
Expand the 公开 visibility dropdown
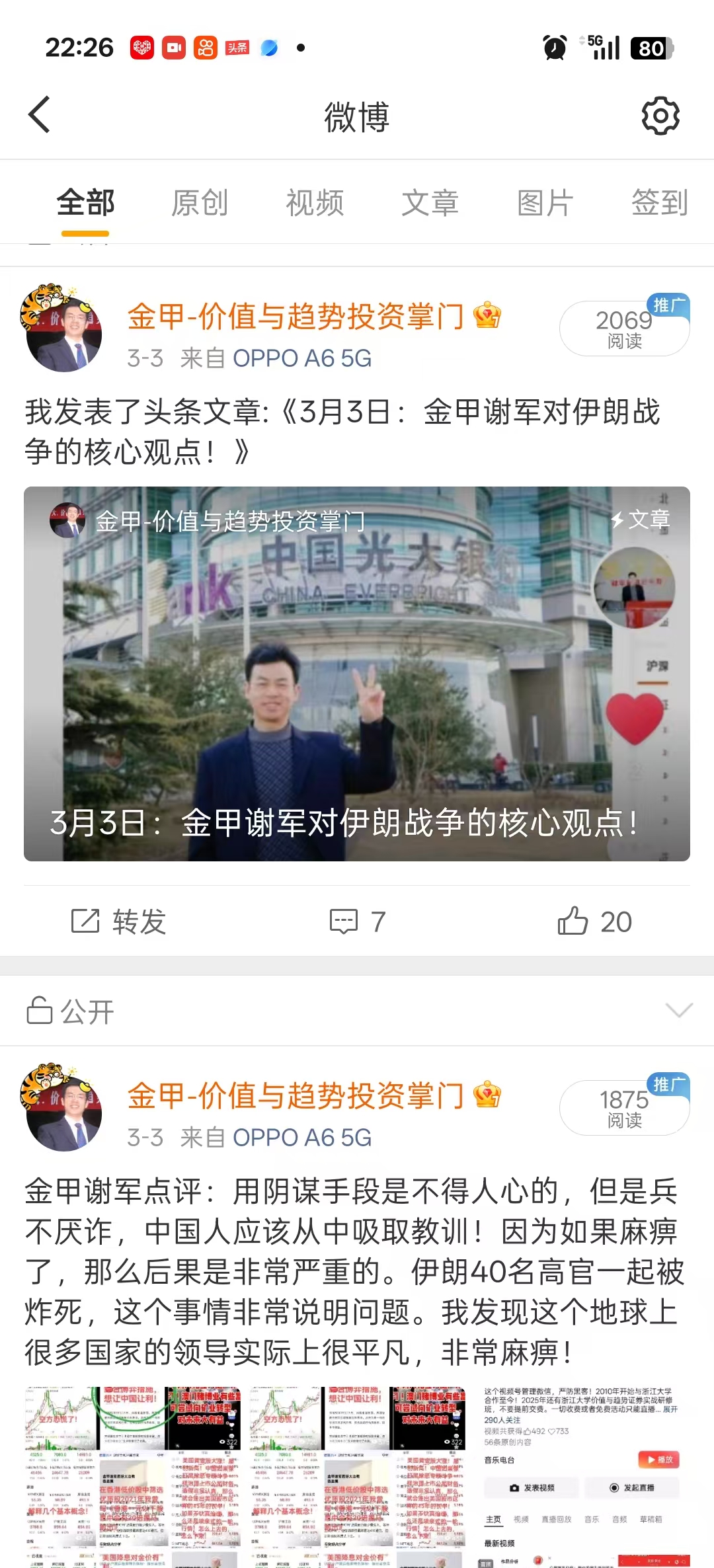pyautogui.click(x=679, y=1010)
